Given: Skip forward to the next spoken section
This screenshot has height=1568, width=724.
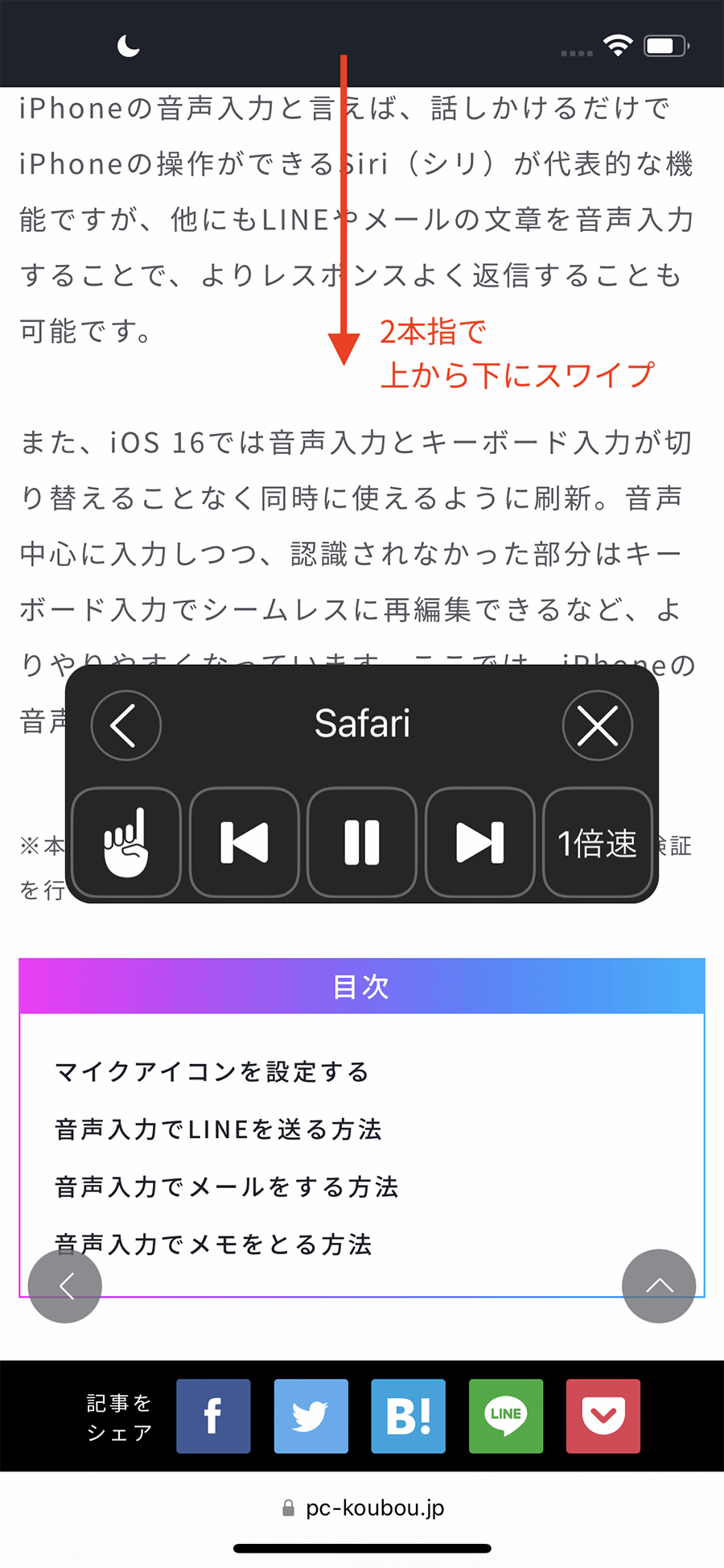Looking at the screenshot, I should pos(479,842).
